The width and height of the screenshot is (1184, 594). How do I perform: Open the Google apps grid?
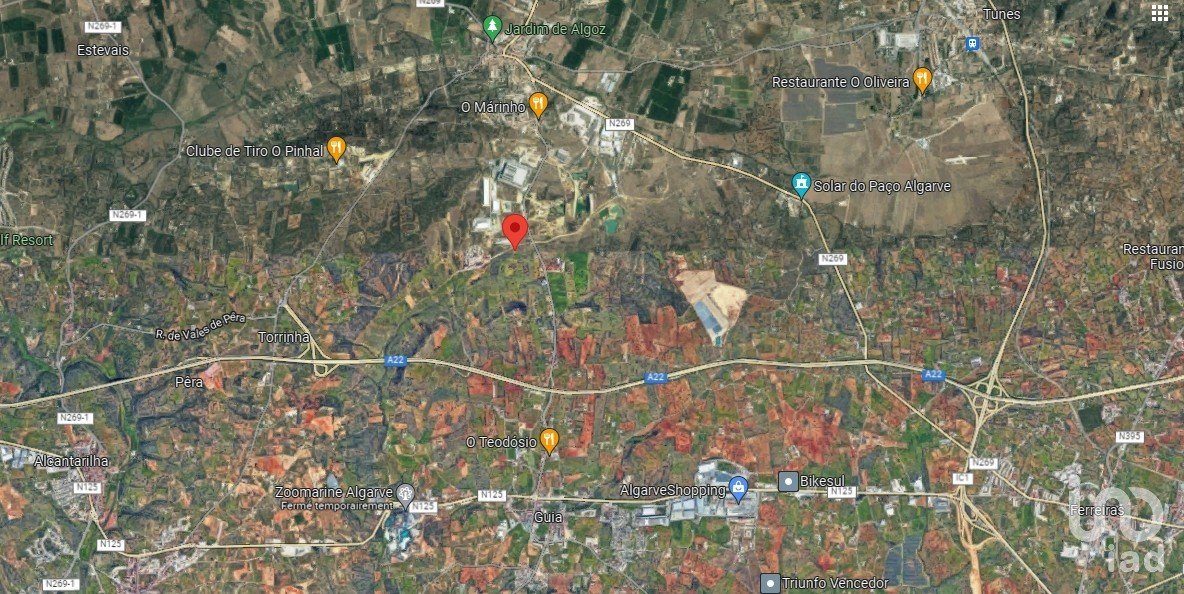coord(1159,13)
